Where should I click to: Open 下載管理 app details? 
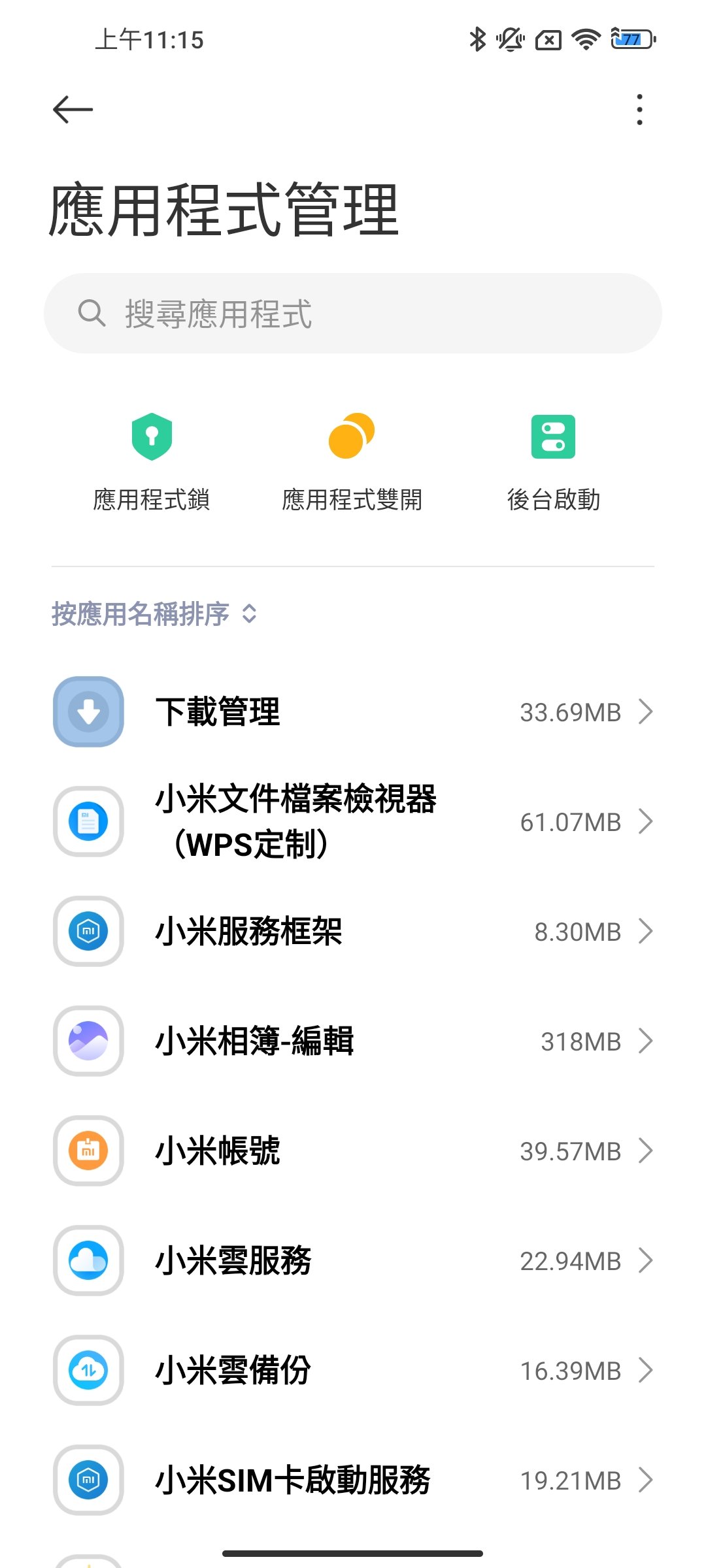(x=353, y=711)
